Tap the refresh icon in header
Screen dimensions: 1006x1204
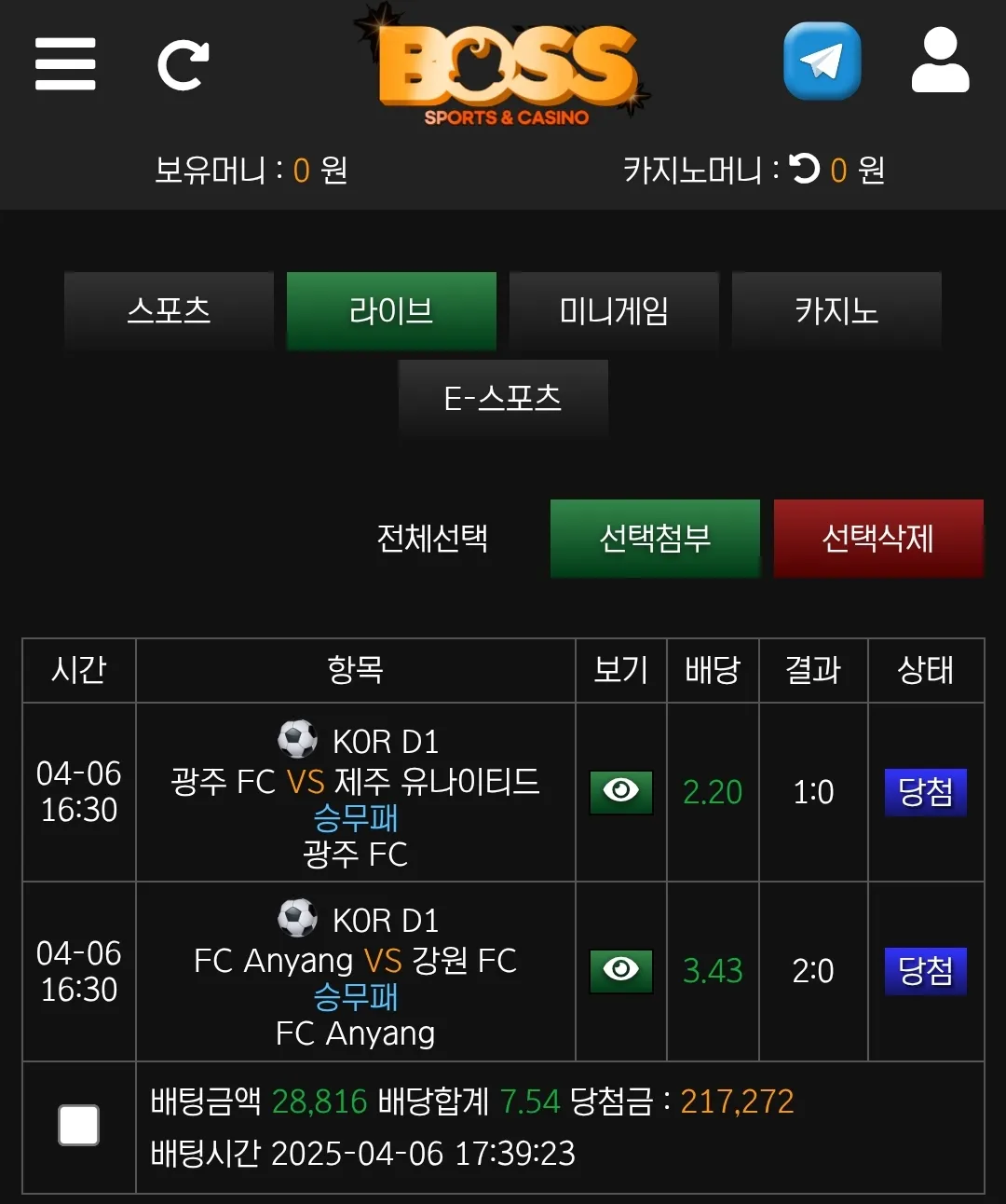click(183, 64)
